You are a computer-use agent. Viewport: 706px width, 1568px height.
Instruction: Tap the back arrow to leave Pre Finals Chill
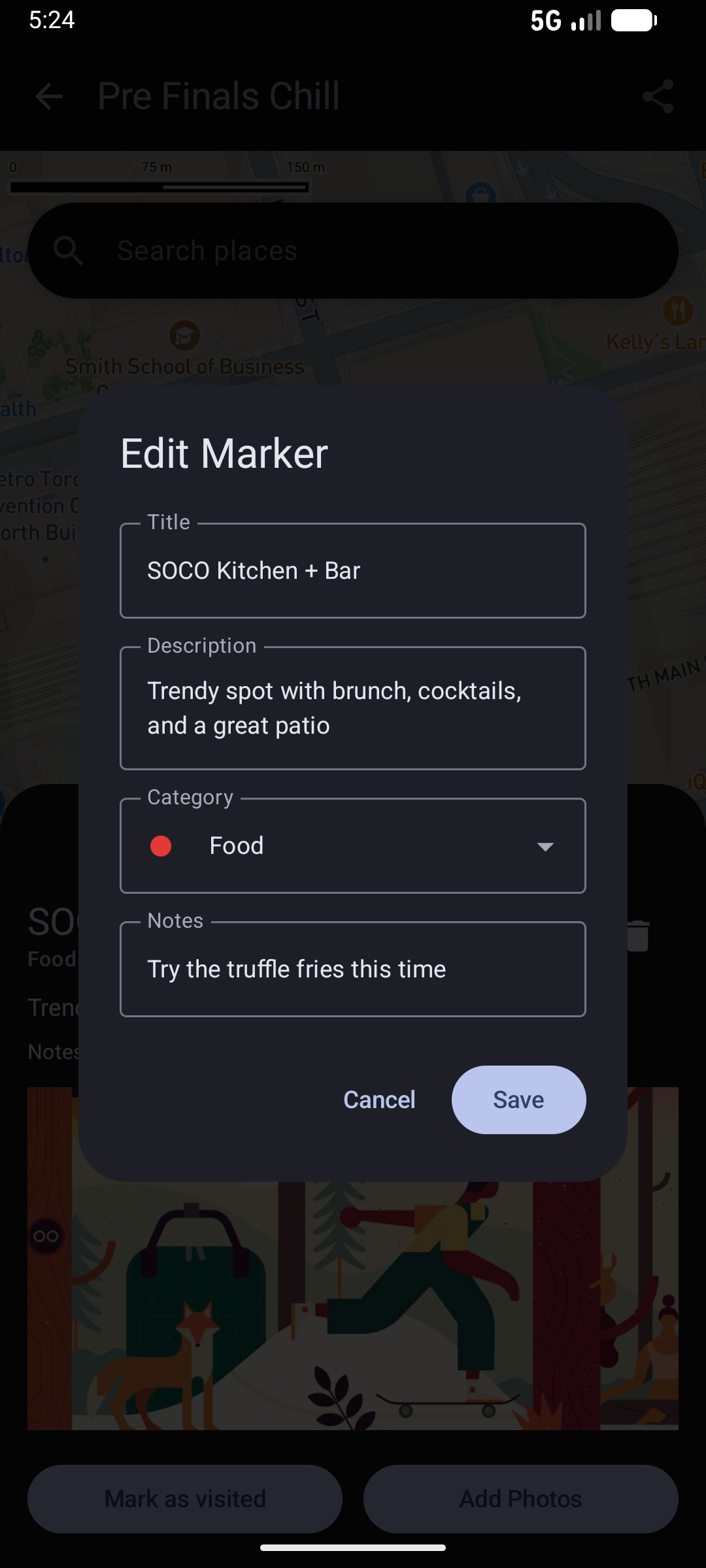click(49, 96)
